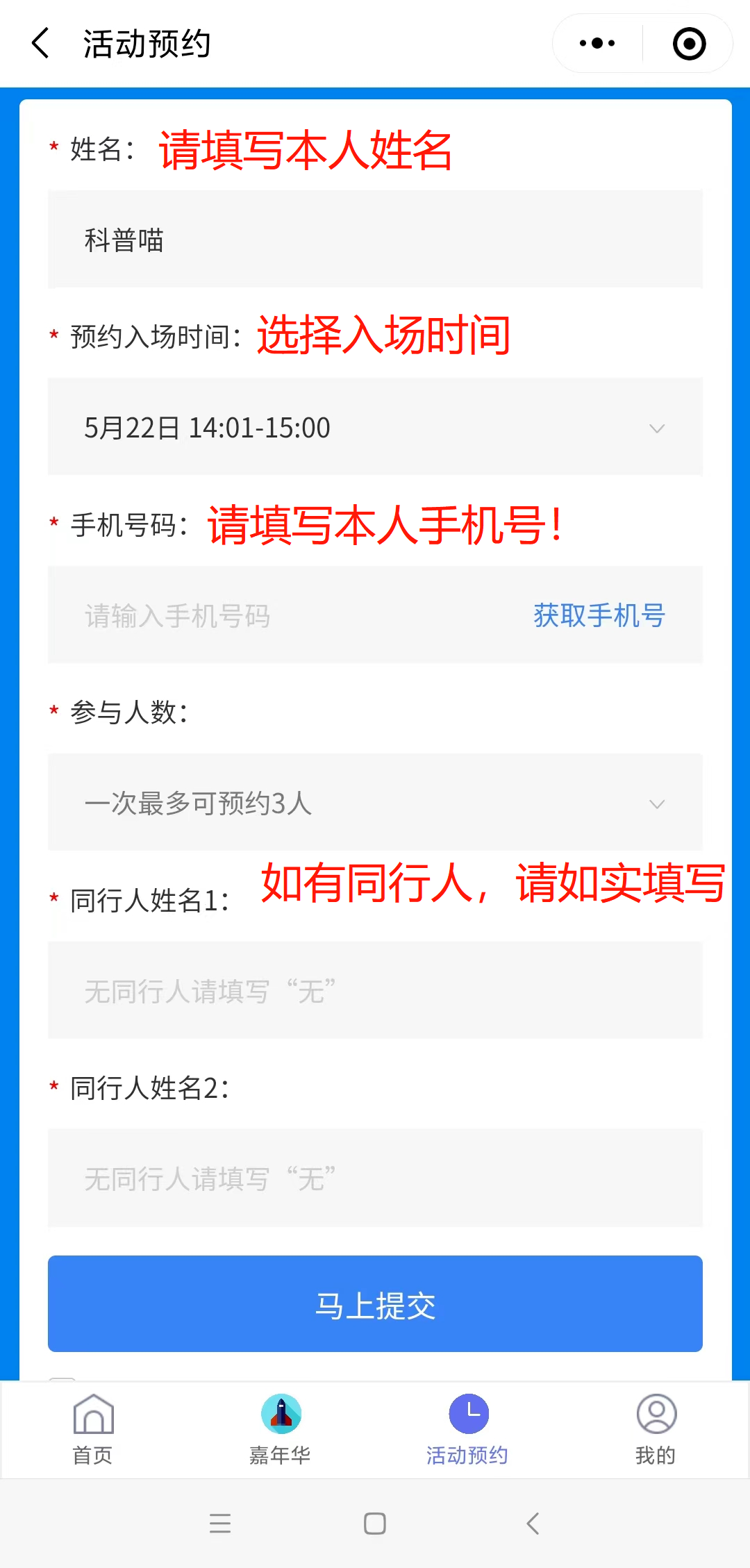
Task: Tap the 获取手机号 link
Action: [600, 616]
